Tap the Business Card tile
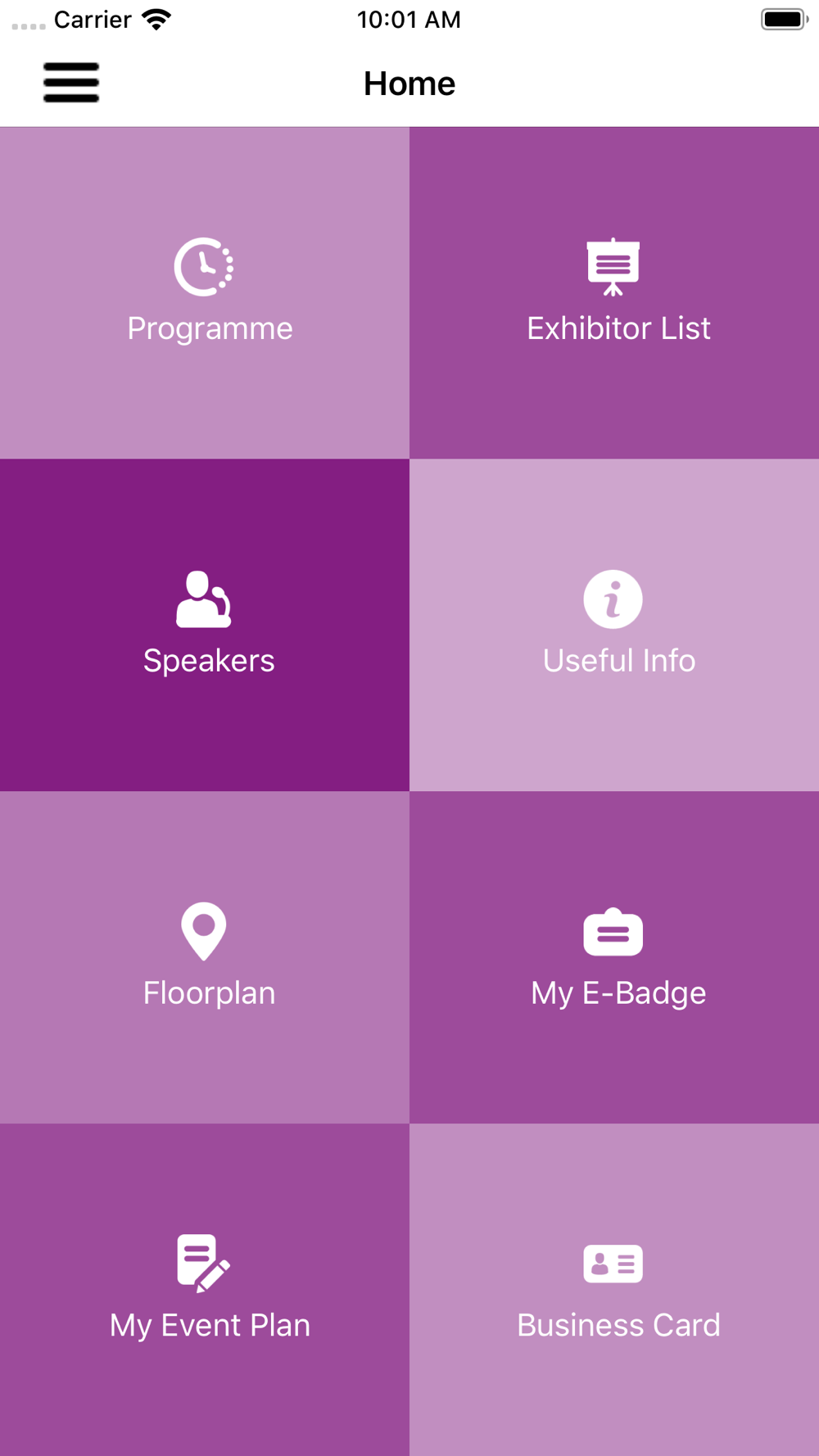Image resolution: width=819 pixels, height=1456 pixels. tap(614, 1290)
